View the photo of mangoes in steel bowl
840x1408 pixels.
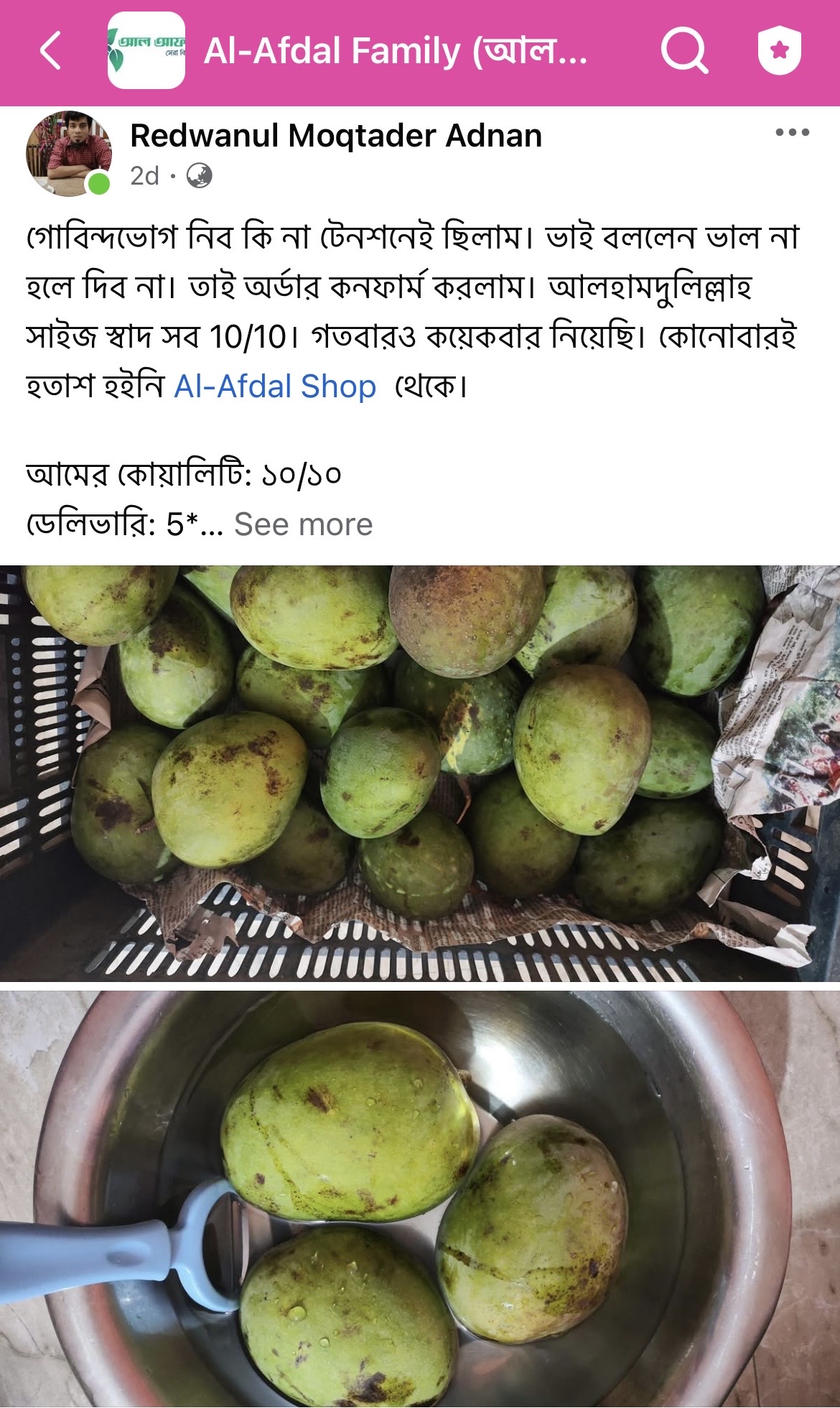420,1200
